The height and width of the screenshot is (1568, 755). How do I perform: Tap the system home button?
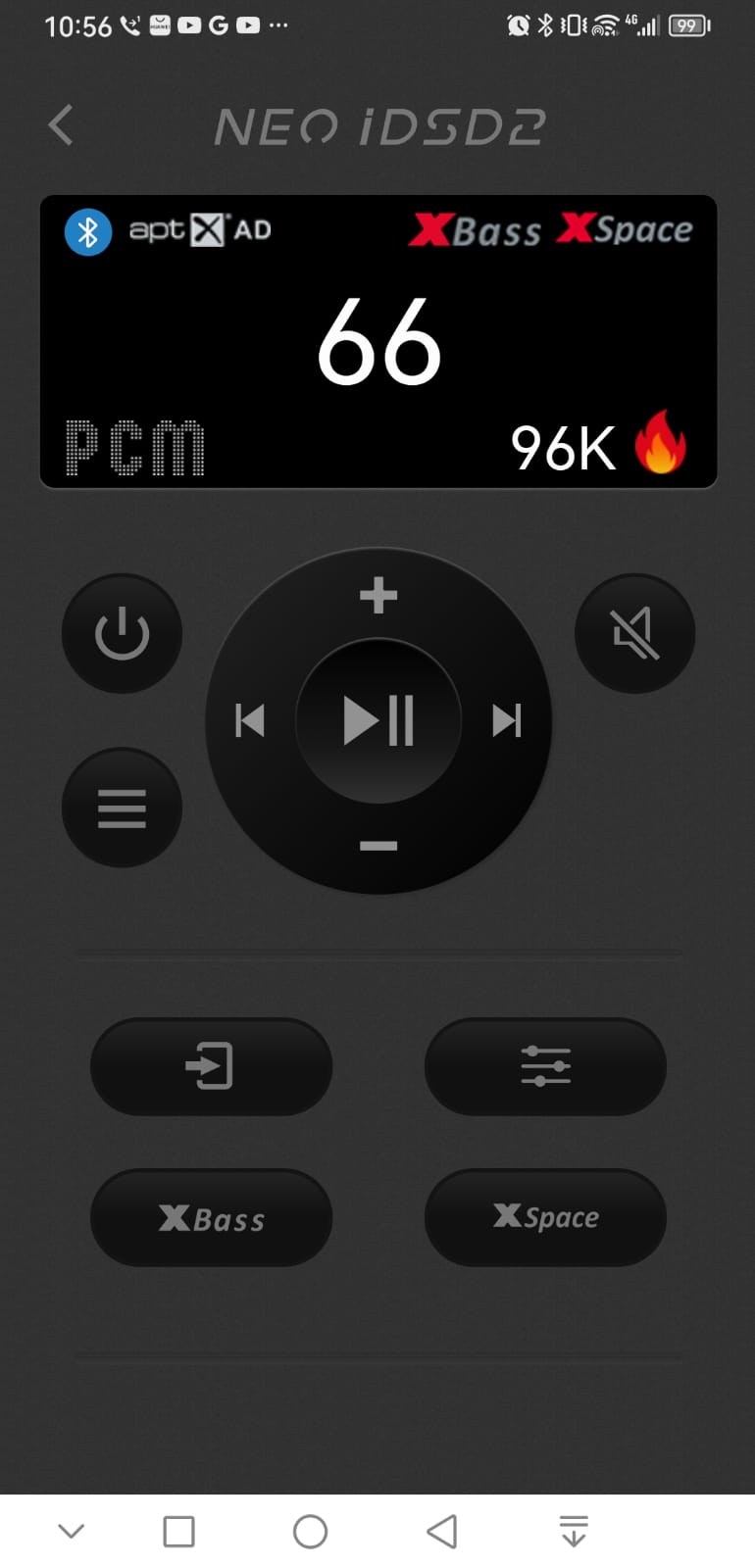311,1531
